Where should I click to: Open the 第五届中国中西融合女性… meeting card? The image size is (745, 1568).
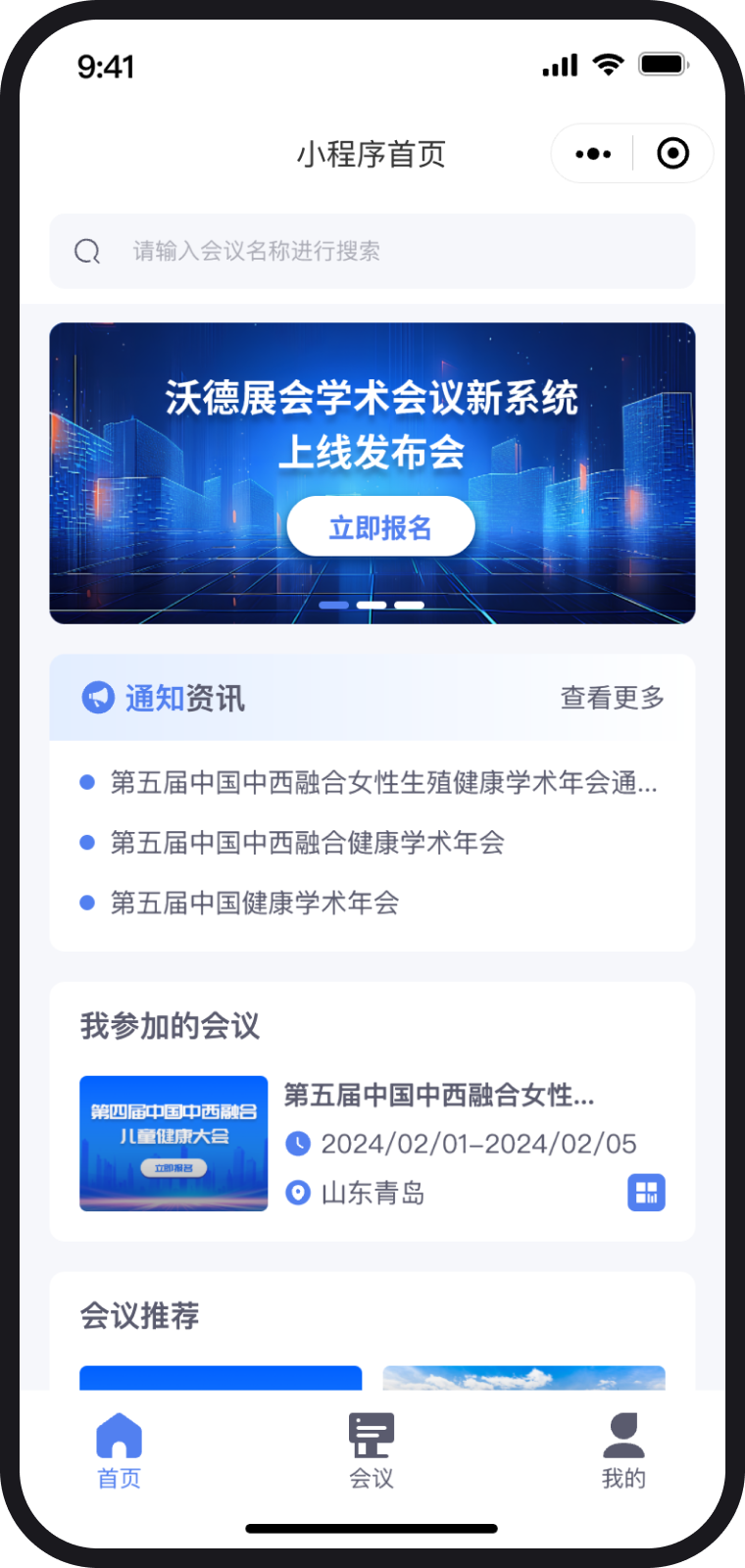[372, 1143]
